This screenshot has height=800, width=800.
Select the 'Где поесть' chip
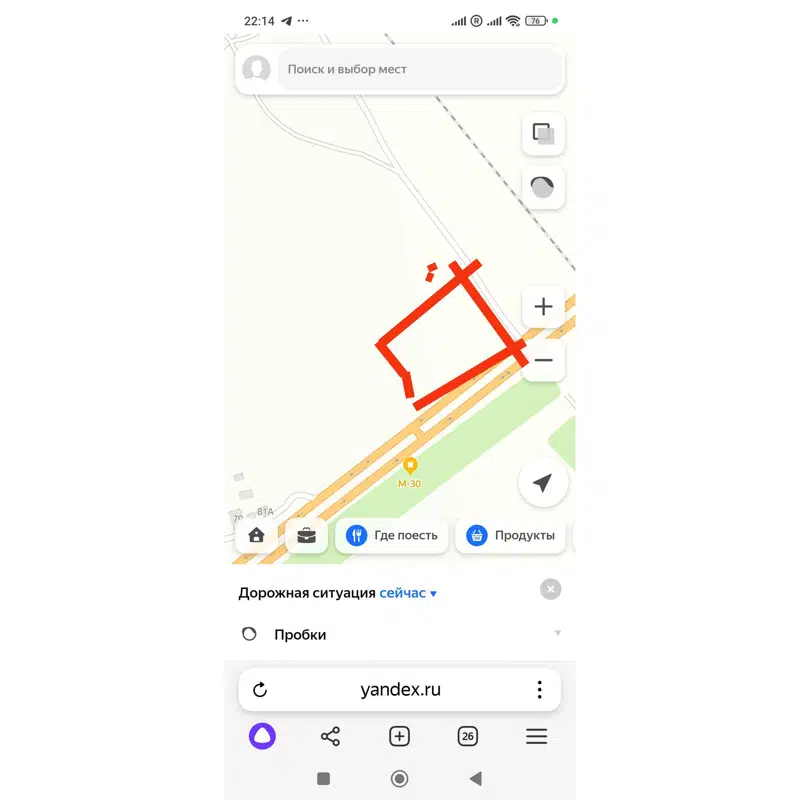392,535
